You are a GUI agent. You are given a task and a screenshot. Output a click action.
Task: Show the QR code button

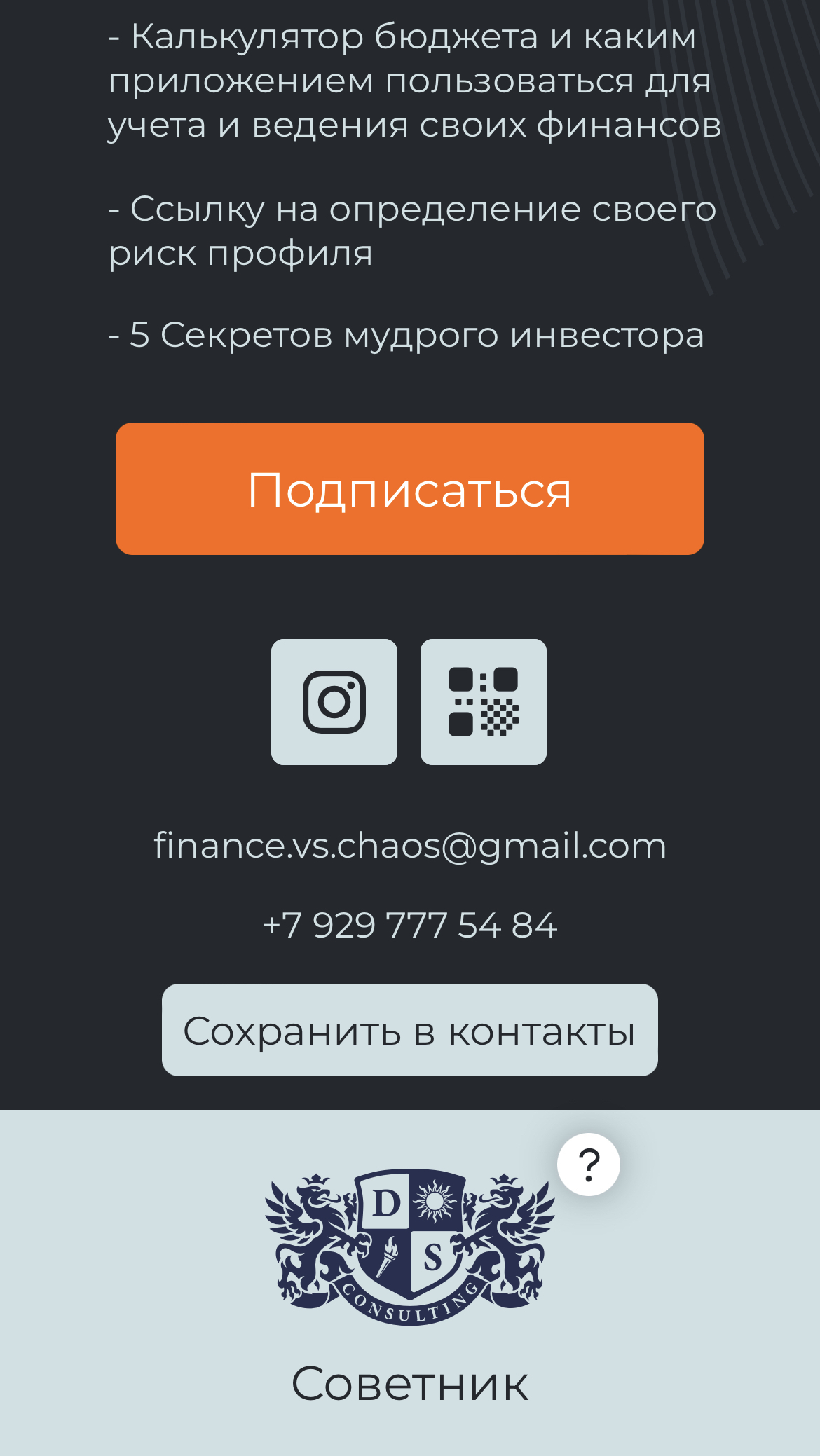(x=484, y=702)
